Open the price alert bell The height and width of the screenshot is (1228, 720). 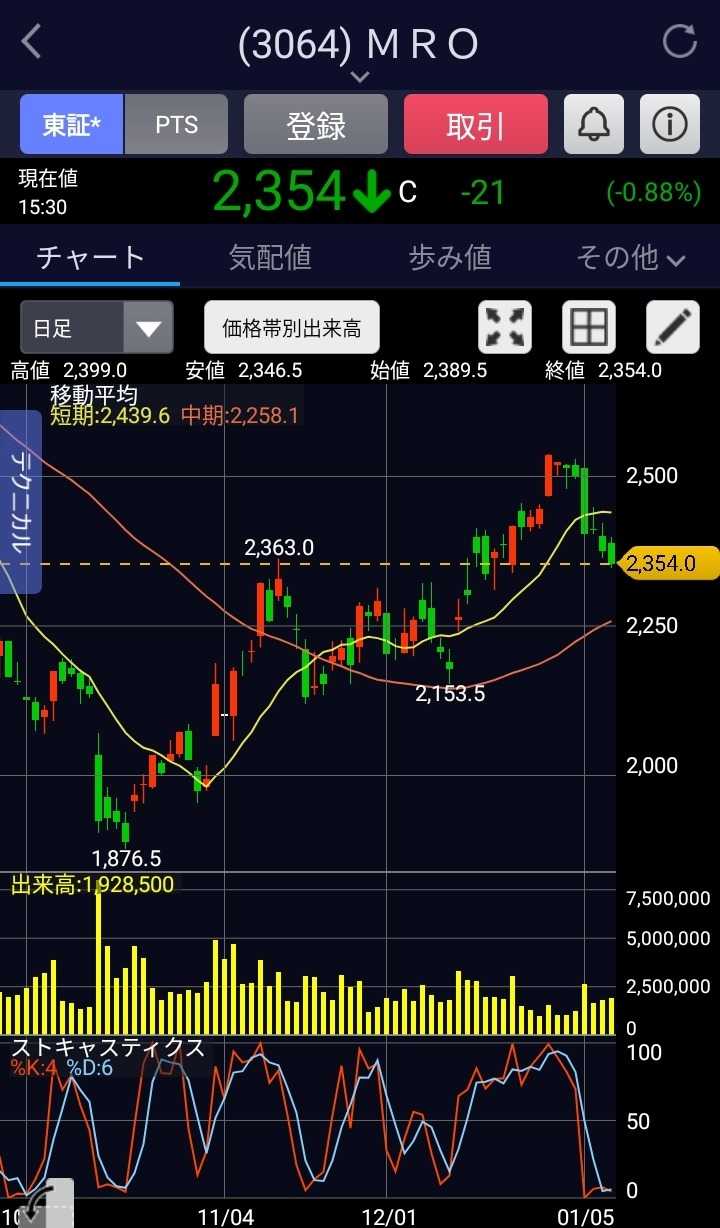pos(594,124)
